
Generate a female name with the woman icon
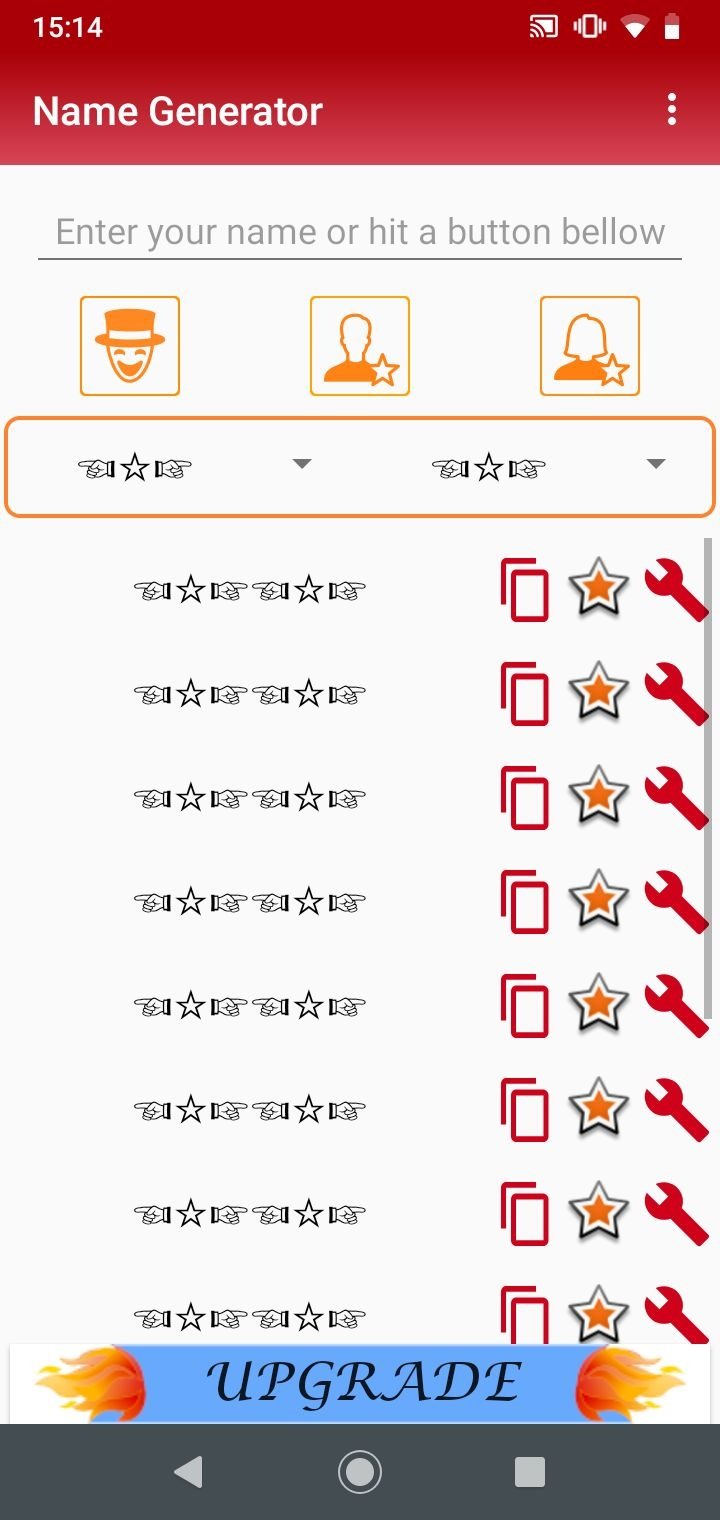click(590, 346)
